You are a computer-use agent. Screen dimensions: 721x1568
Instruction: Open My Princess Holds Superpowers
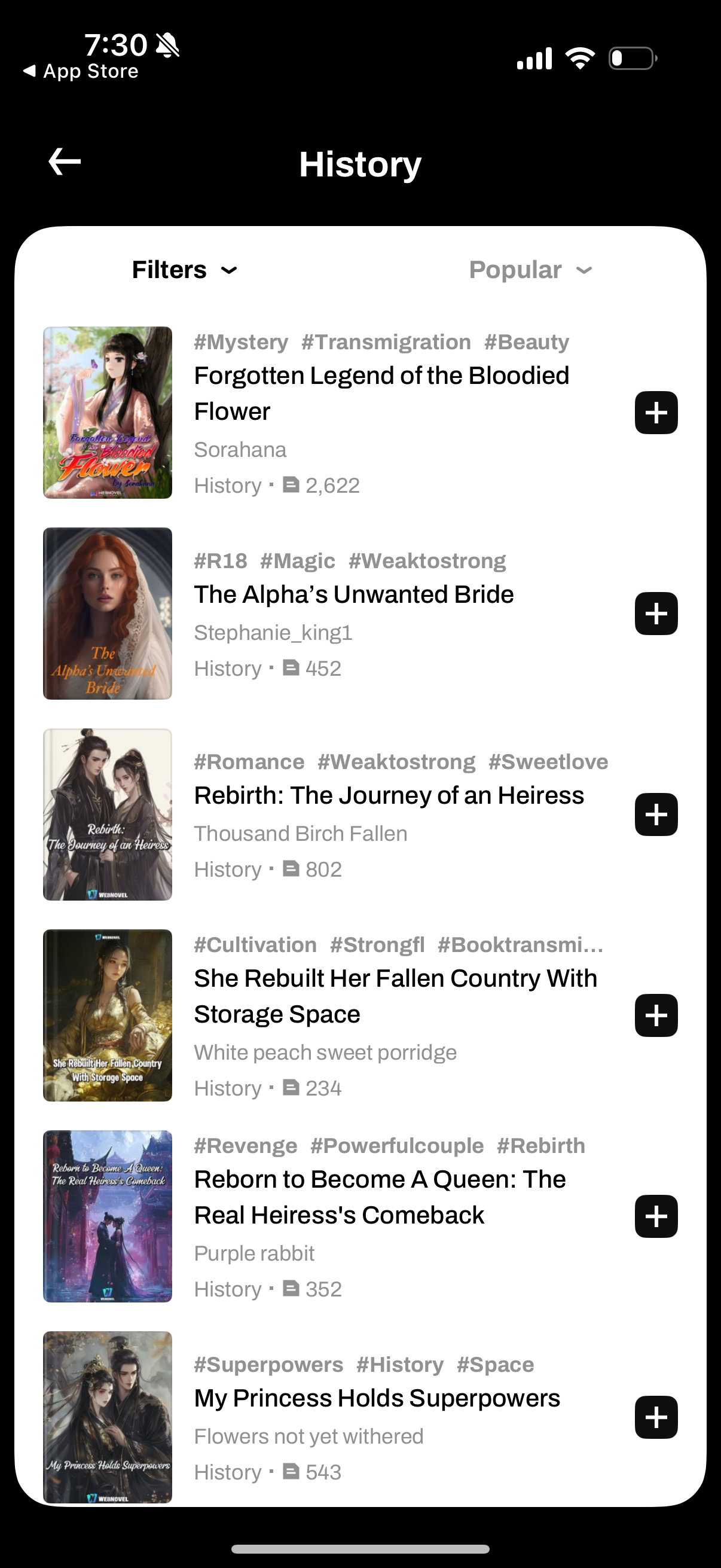(x=377, y=1398)
